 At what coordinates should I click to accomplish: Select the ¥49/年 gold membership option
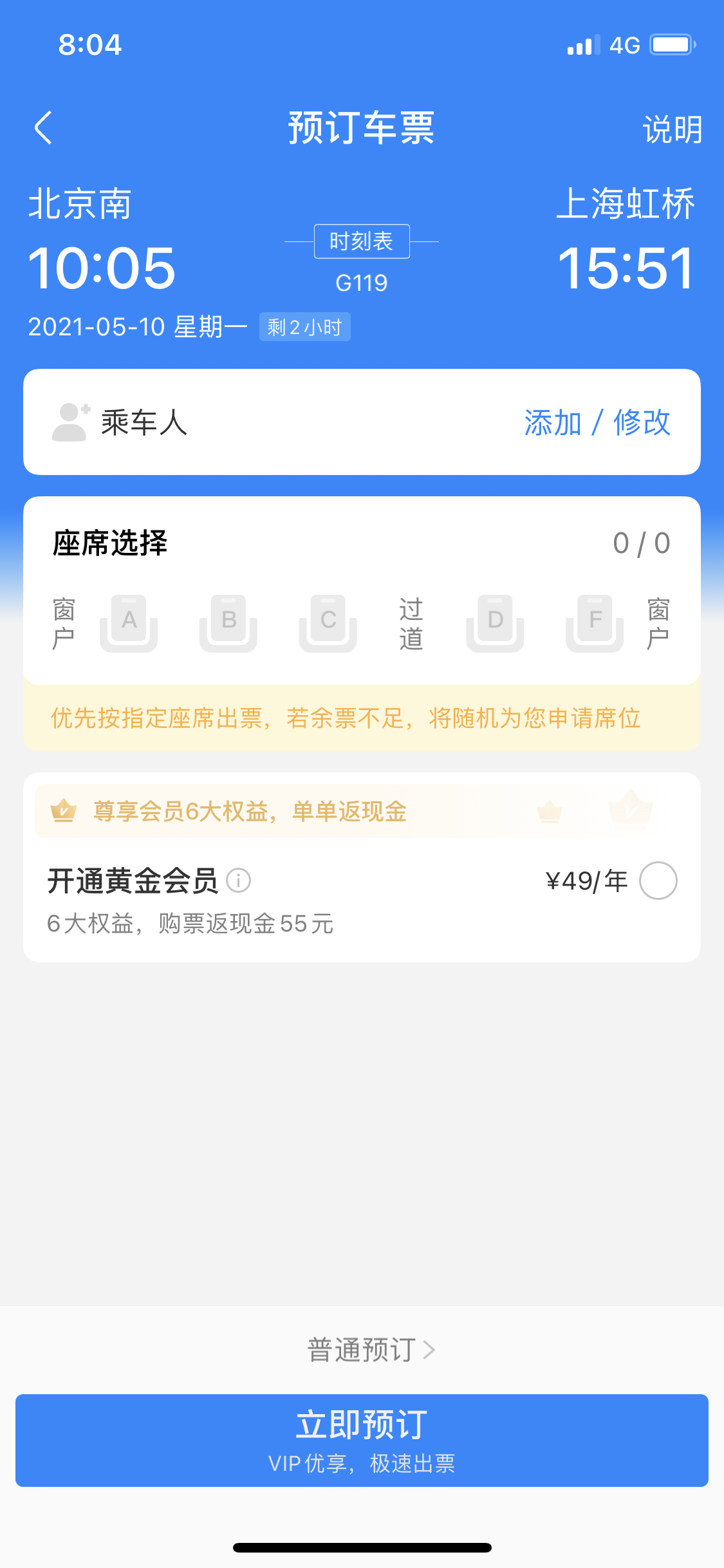tap(658, 881)
